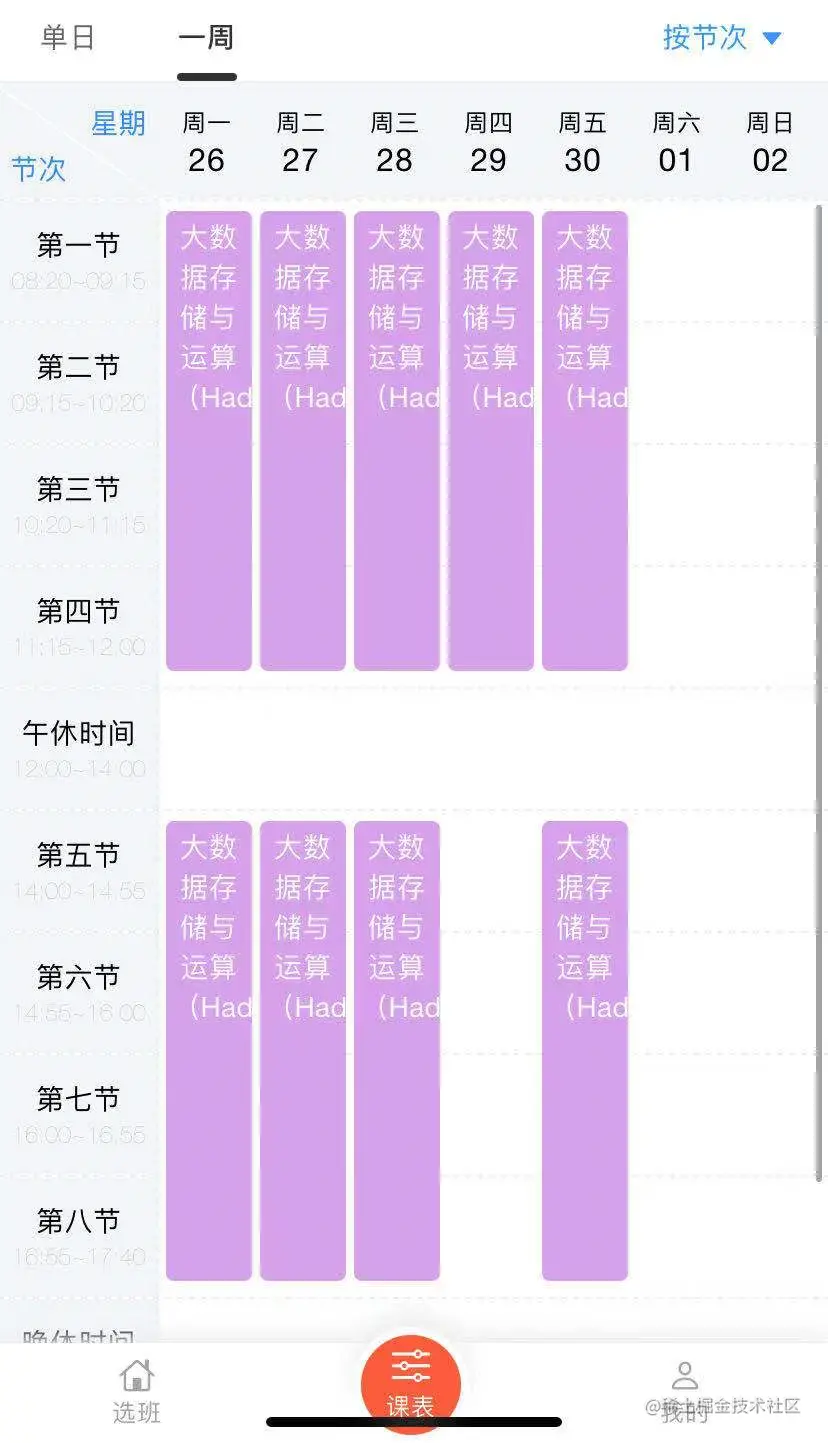Switch to the 单日 tab
Image resolution: width=828 pixels, height=1443 pixels.
tap(68, 38)
